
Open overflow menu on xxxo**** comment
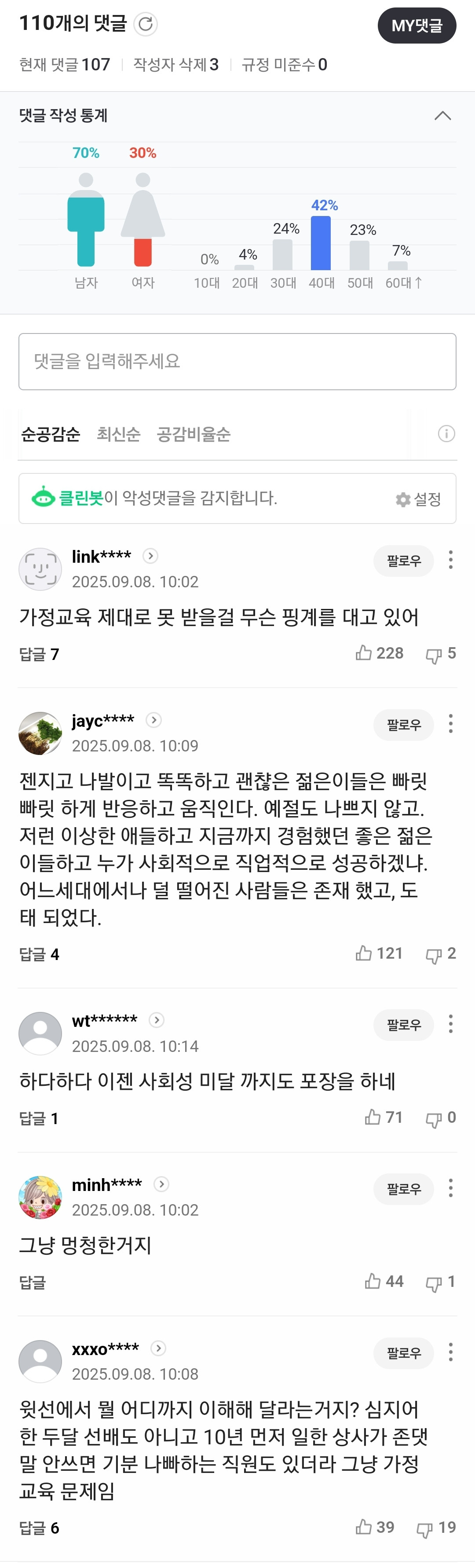coord(451,1352)
